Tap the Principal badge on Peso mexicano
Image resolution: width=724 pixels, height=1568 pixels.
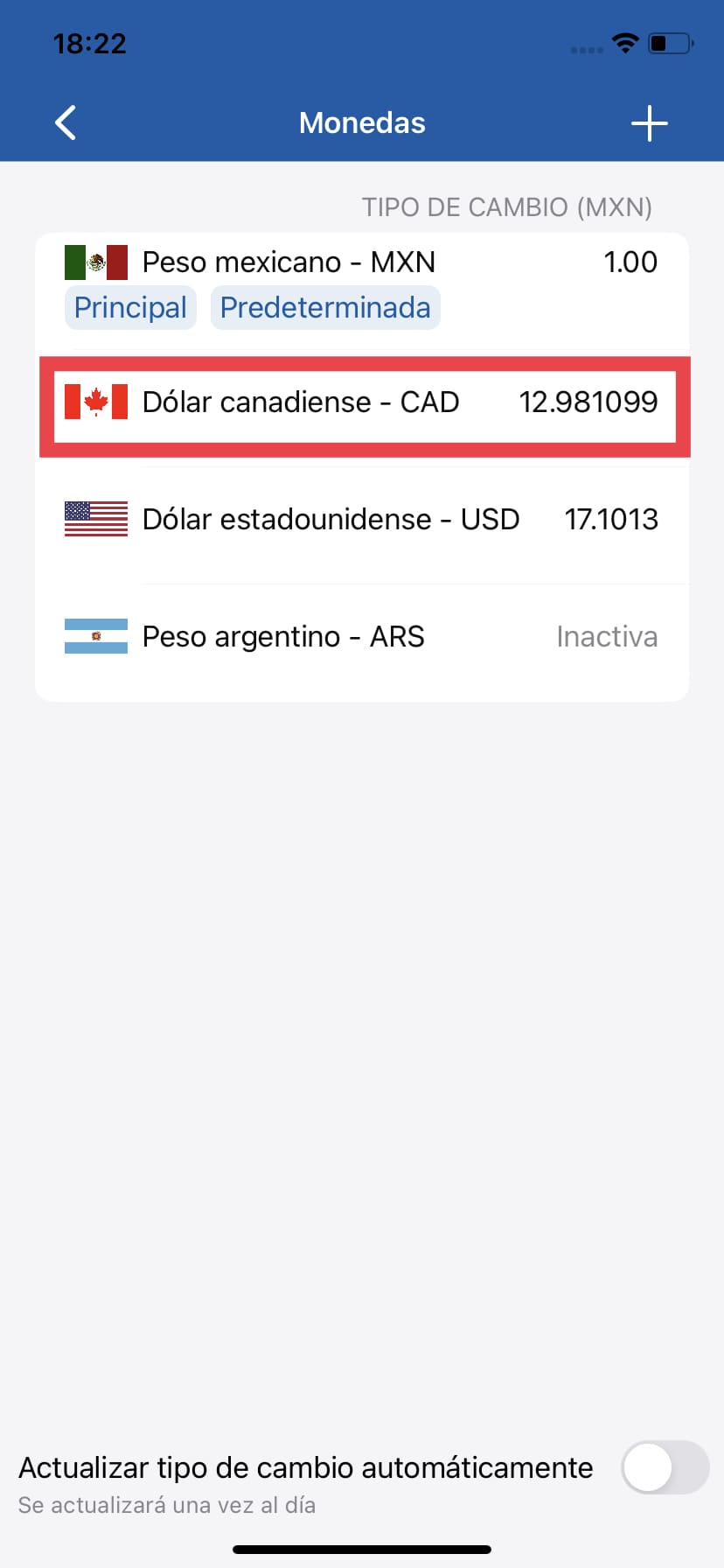pyautogui.click(x=130, y=307)
